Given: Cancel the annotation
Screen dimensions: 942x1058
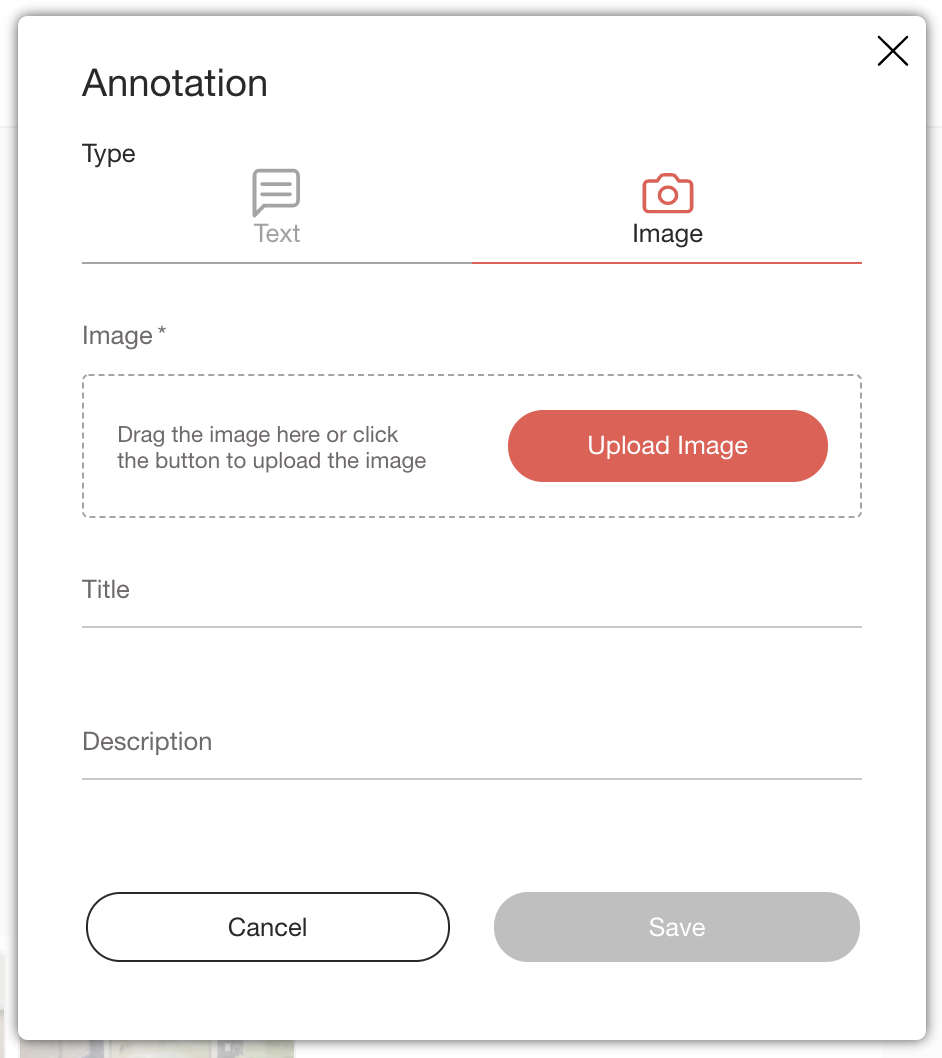Looking at the screenshot, I should [x=268, y=927].
